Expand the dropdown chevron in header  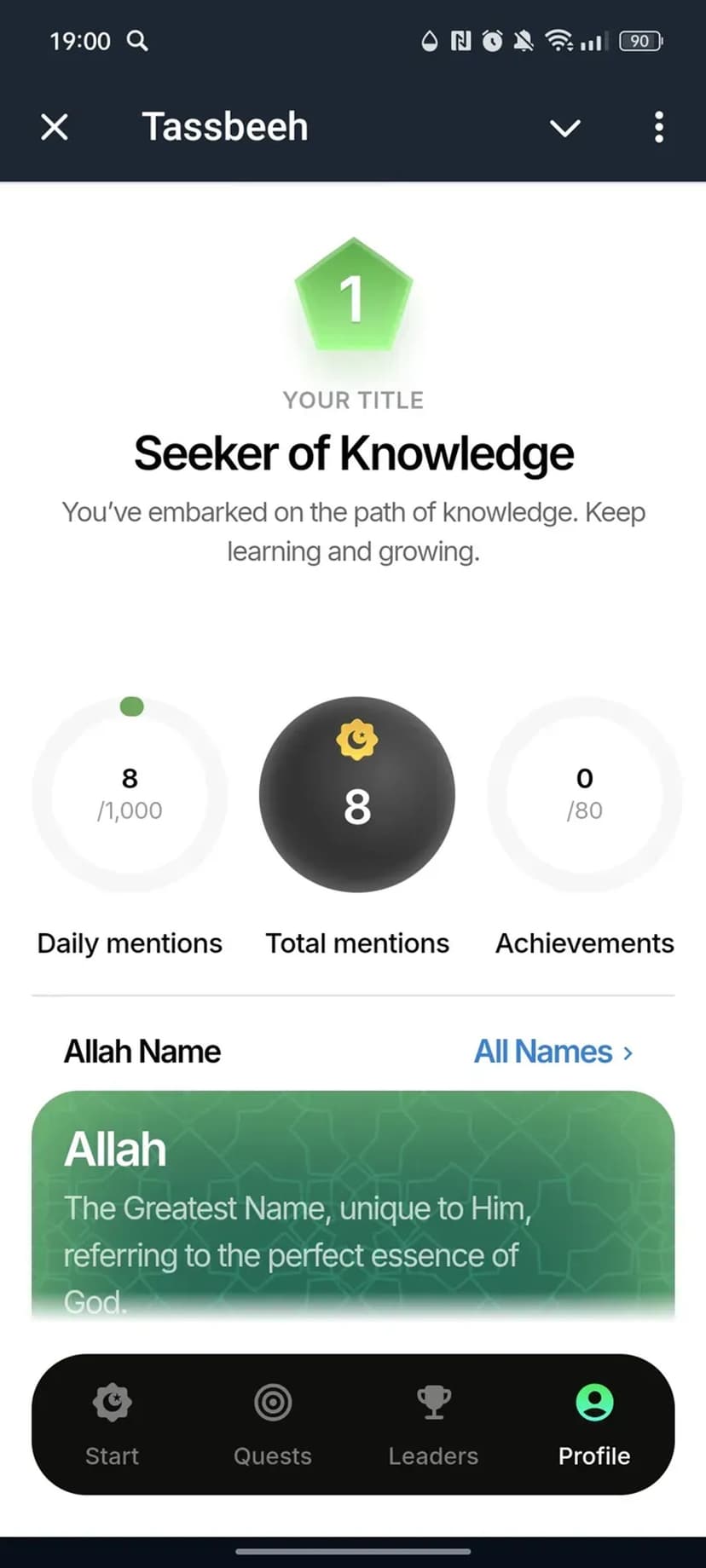[x=564, y=128]
